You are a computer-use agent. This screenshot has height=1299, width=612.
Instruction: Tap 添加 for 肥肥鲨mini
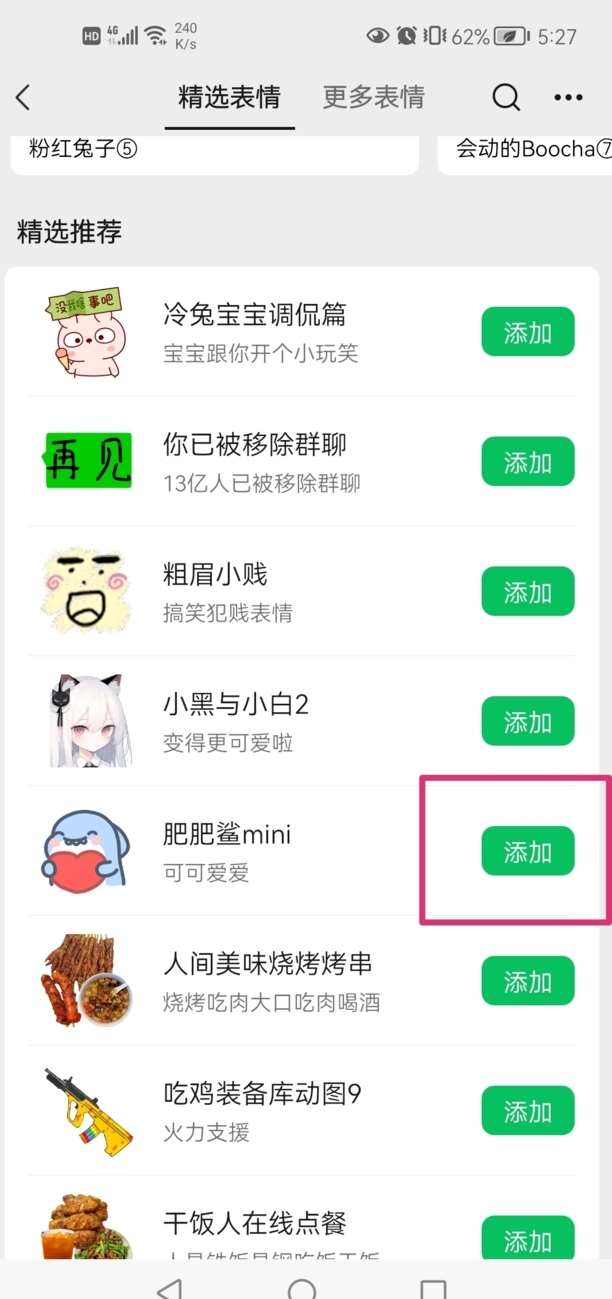(527, 852)
